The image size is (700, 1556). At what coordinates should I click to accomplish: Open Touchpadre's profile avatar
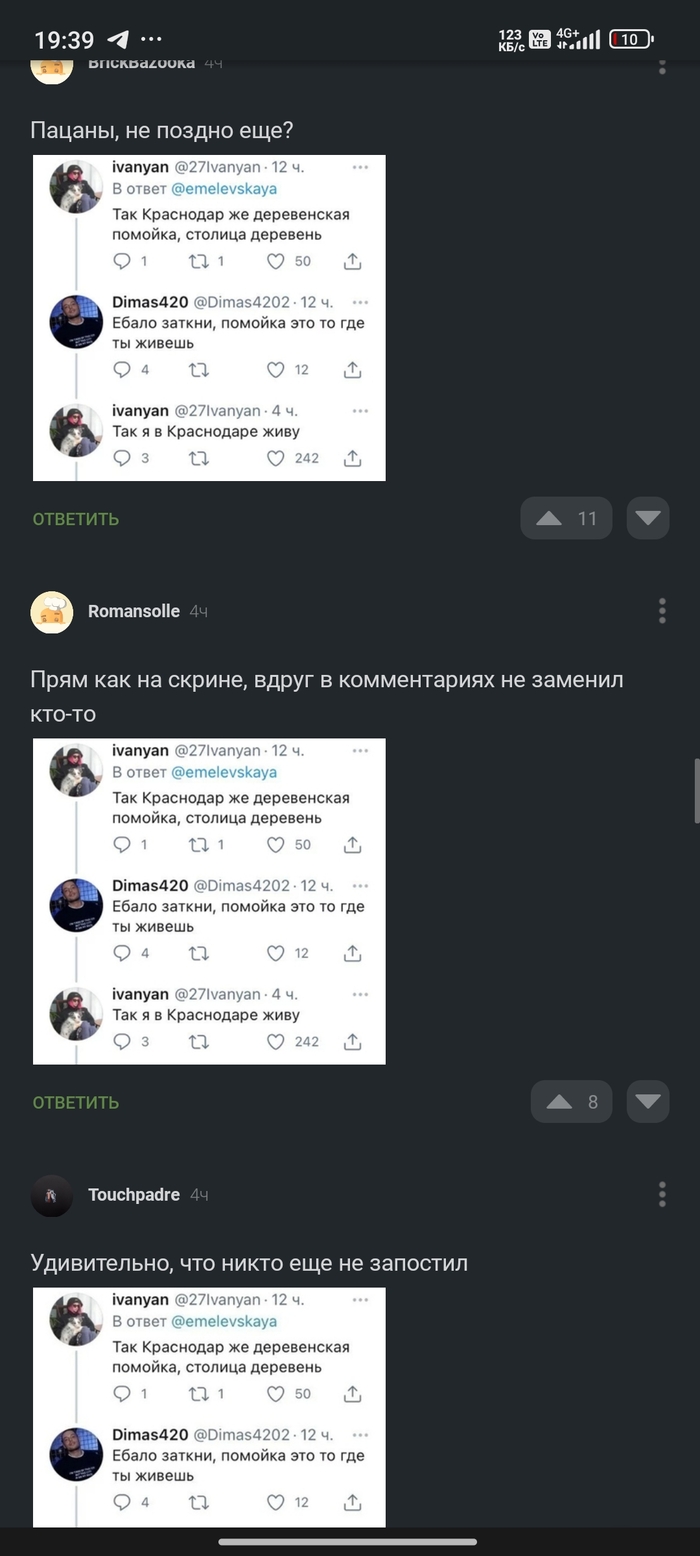point(52,1195)
